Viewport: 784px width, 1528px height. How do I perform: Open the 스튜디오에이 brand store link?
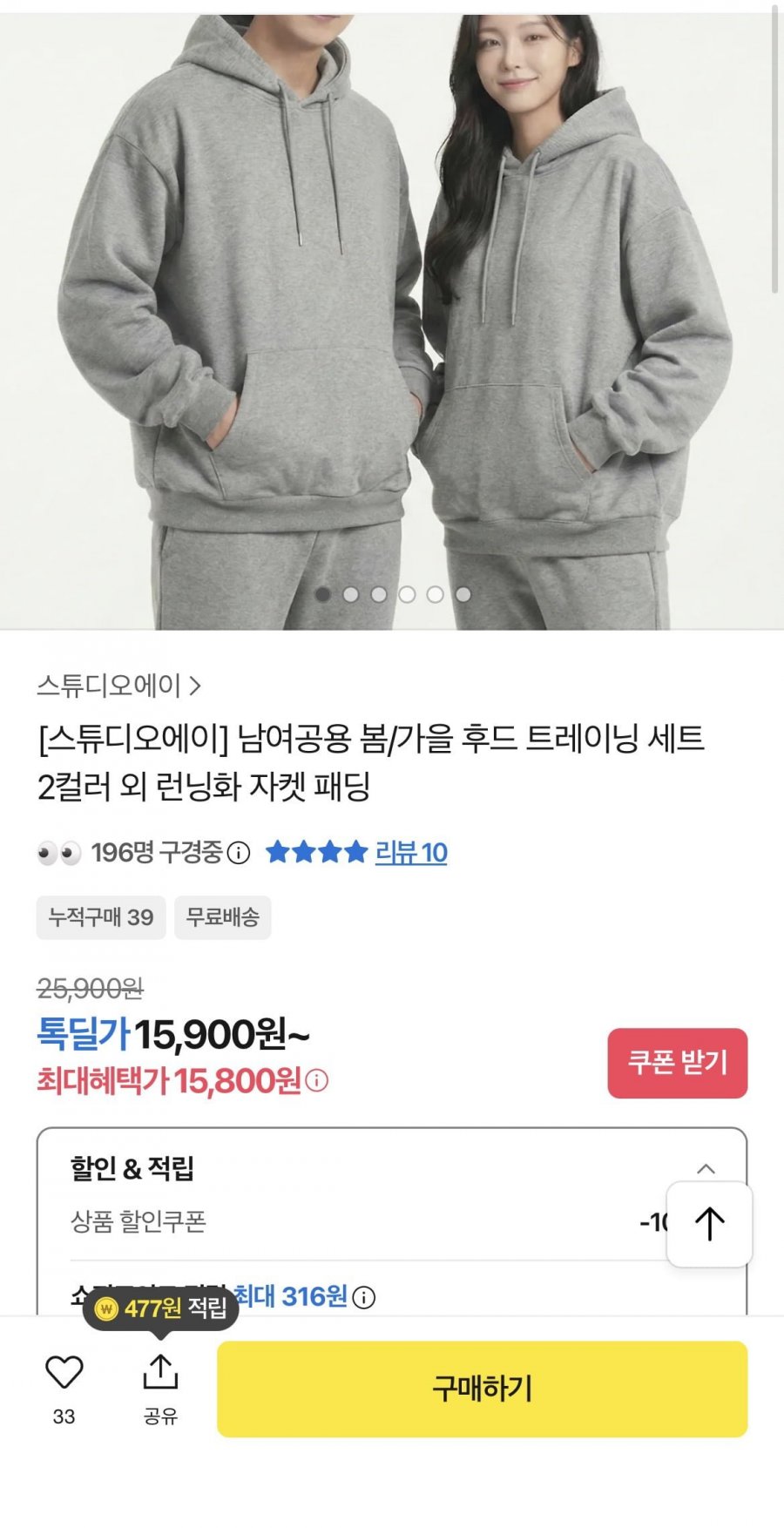tap(118, 686)
